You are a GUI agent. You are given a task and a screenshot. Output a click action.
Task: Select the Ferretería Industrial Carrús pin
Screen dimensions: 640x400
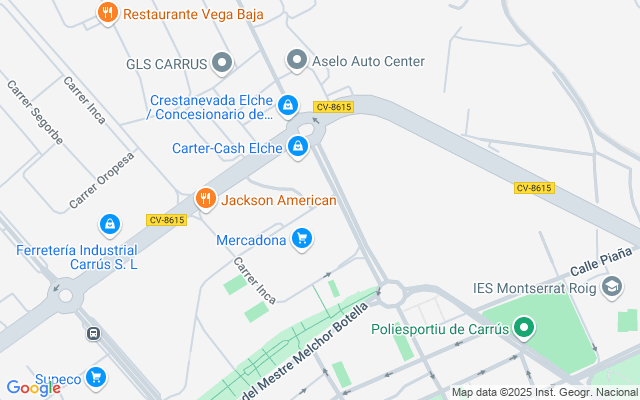click(x=110, y=225)
